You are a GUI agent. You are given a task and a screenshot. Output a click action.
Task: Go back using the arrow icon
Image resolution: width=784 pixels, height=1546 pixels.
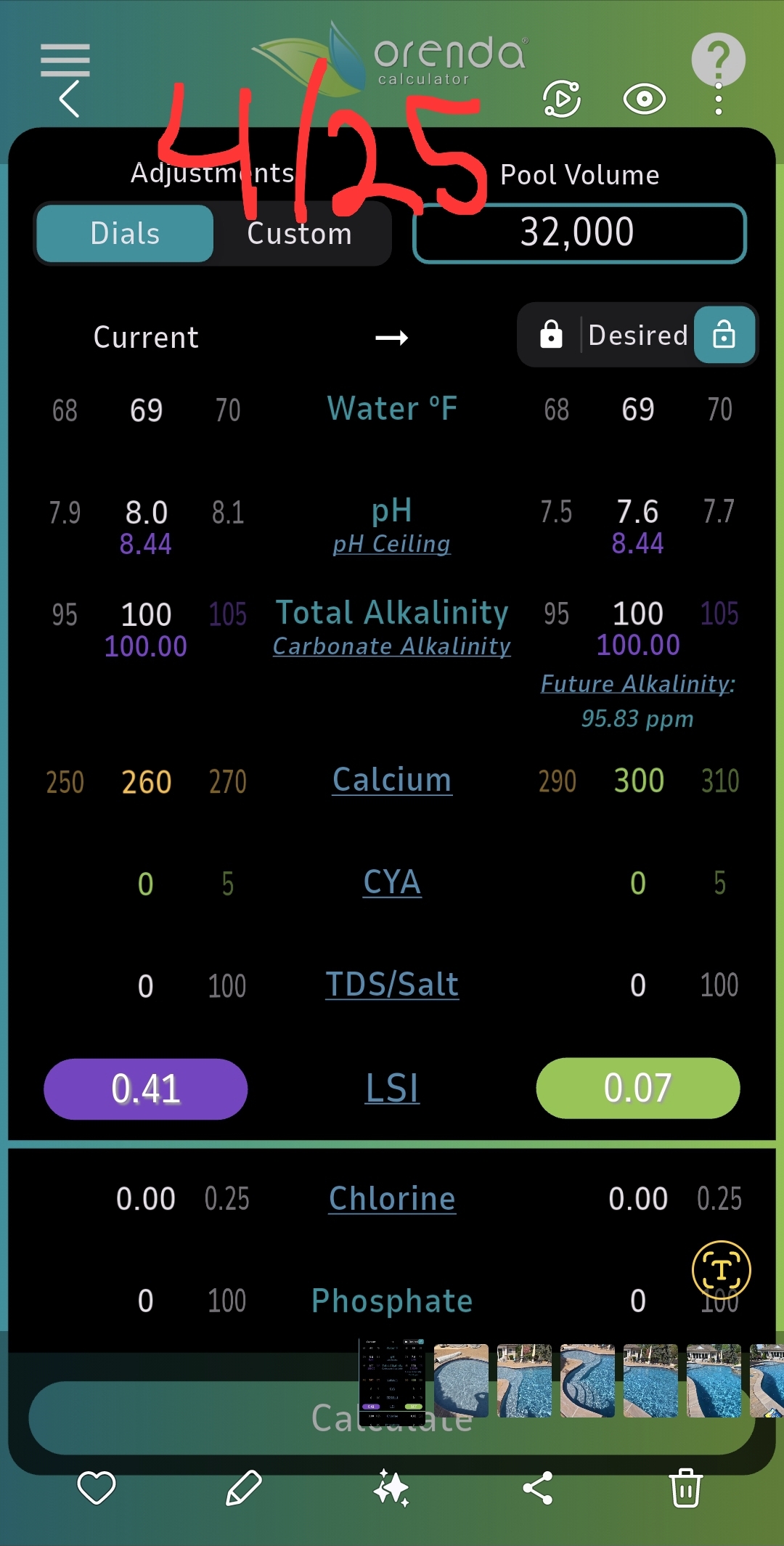[70, 99]
